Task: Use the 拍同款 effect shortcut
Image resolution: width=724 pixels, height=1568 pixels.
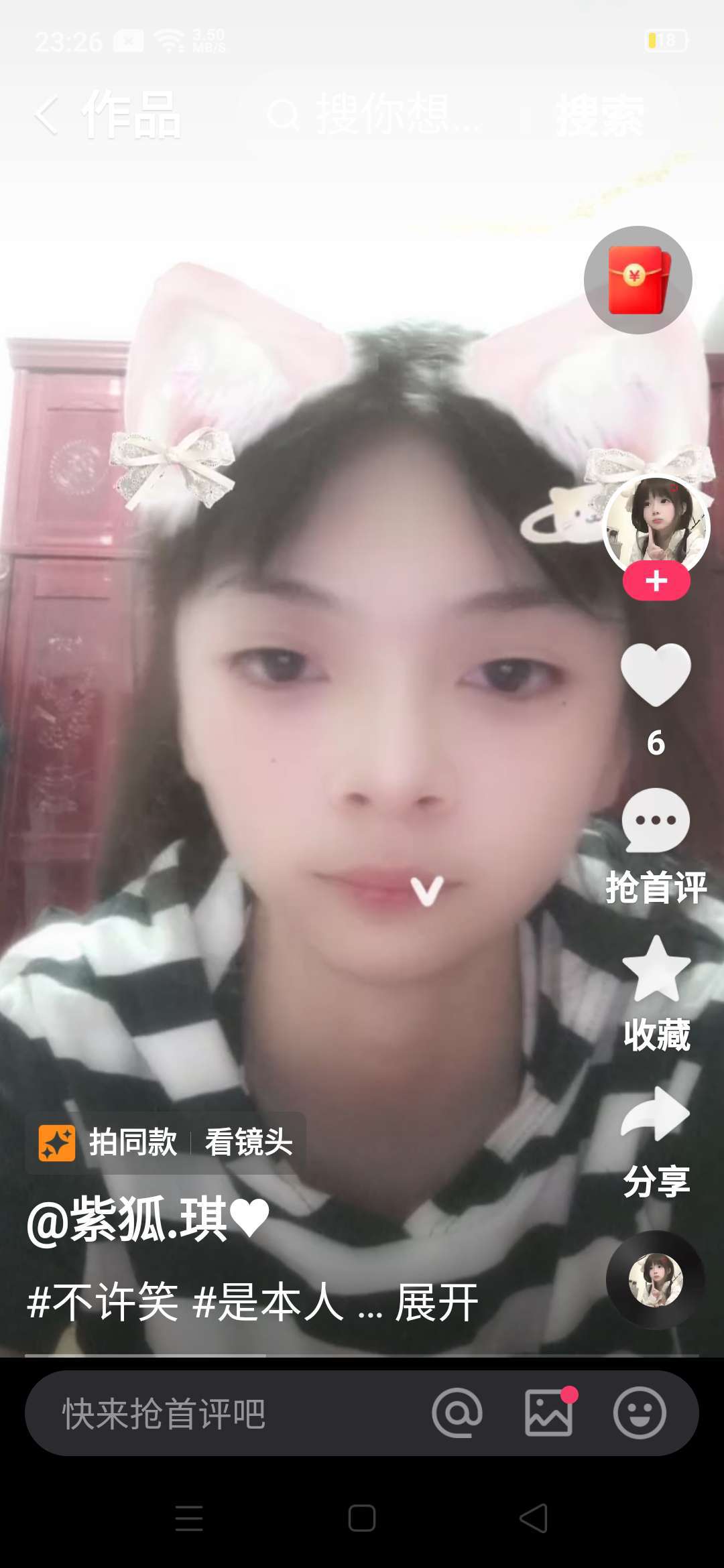Action: (109, 1142)
